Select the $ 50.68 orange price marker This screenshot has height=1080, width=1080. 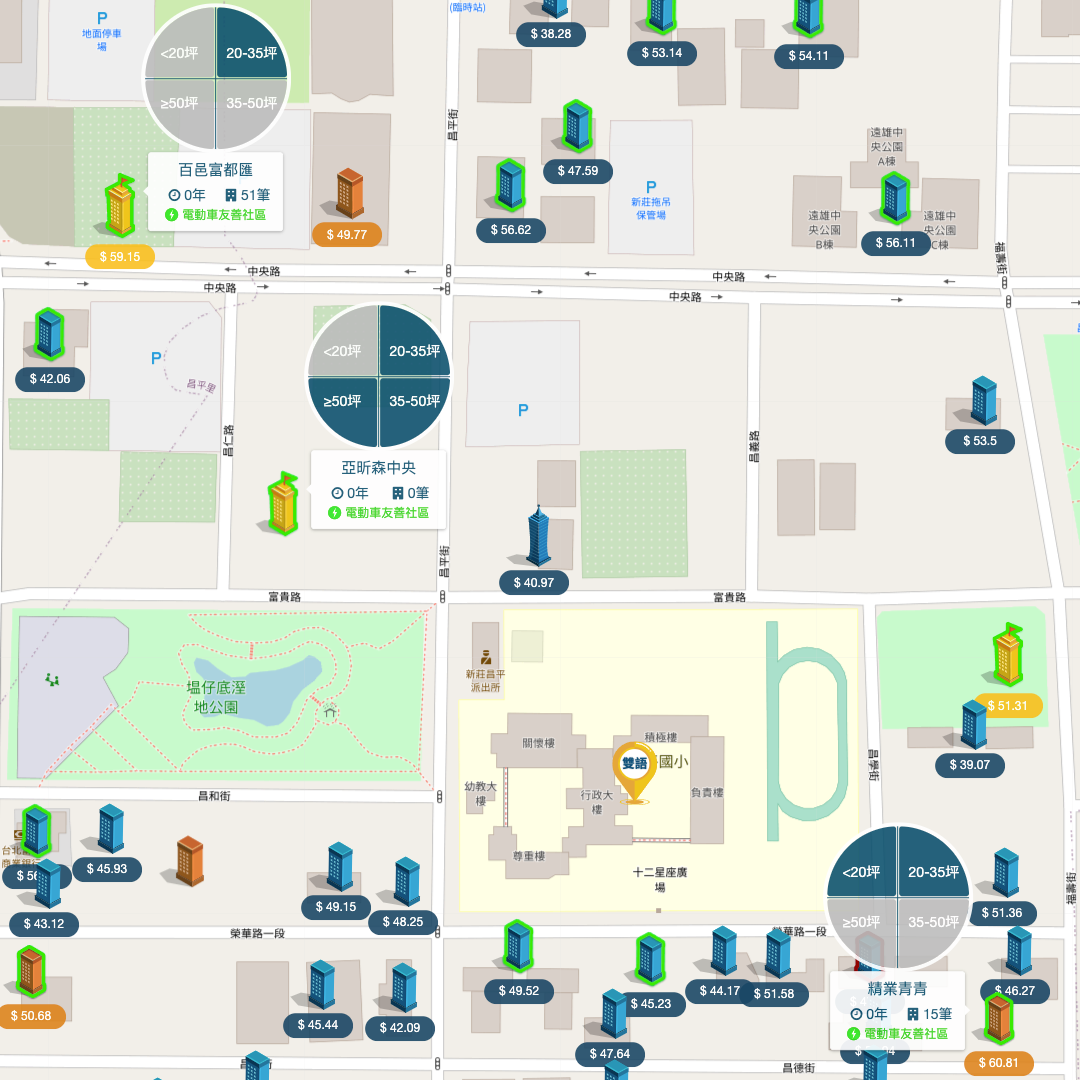pos(31,1016)
